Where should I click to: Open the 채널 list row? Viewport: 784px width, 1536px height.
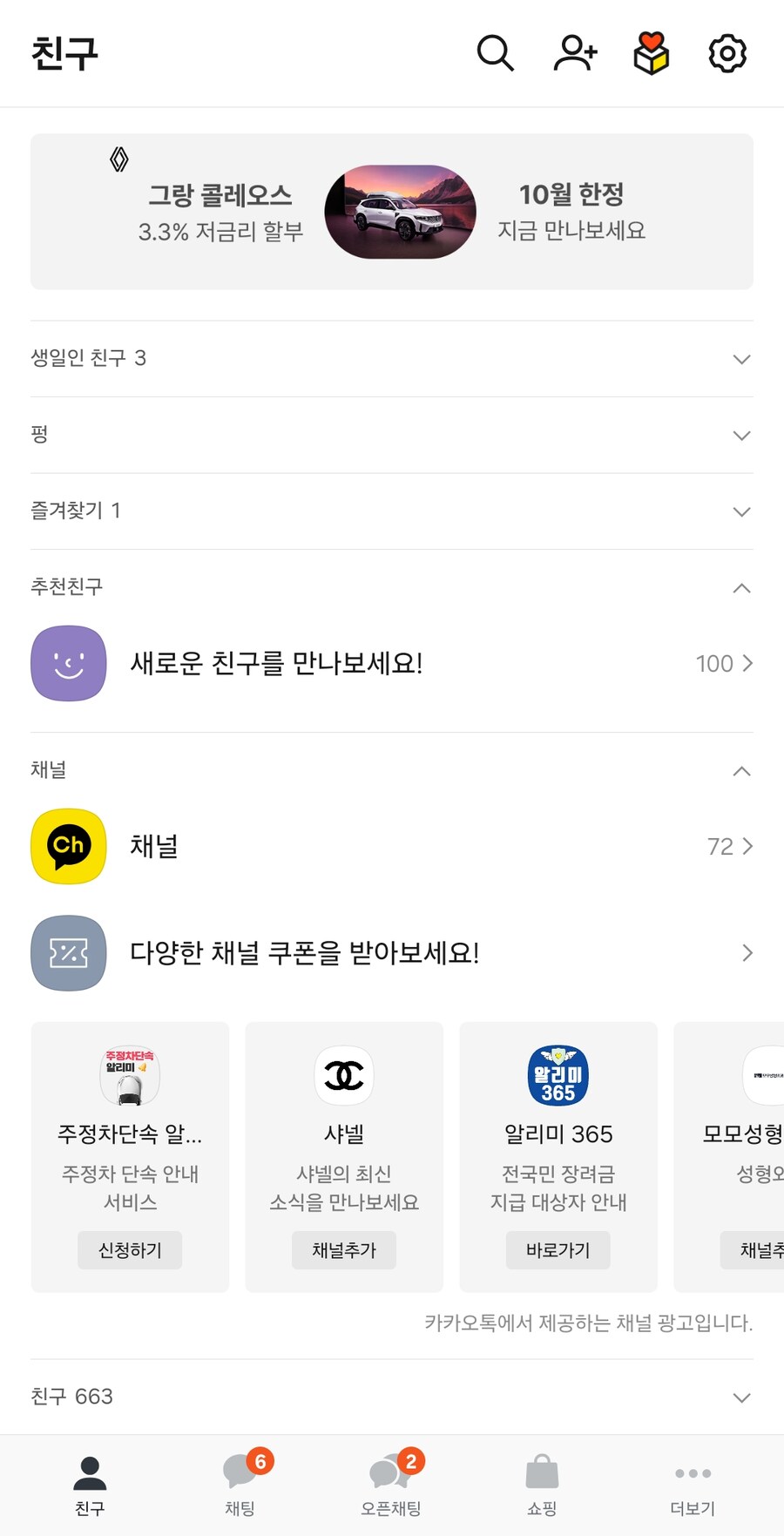tap(392, 846)
